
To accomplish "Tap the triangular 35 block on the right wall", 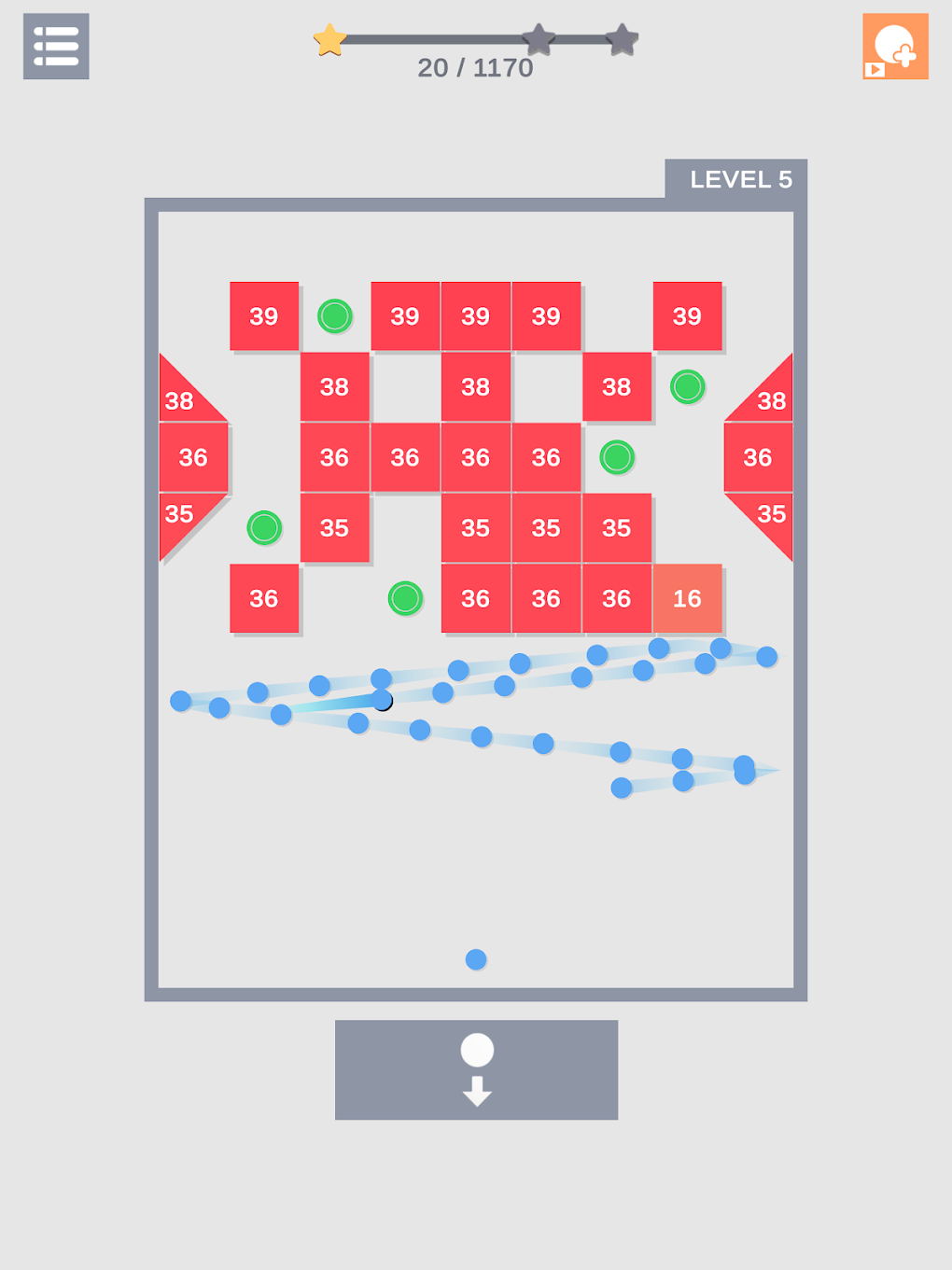I will tap(771, 512).
